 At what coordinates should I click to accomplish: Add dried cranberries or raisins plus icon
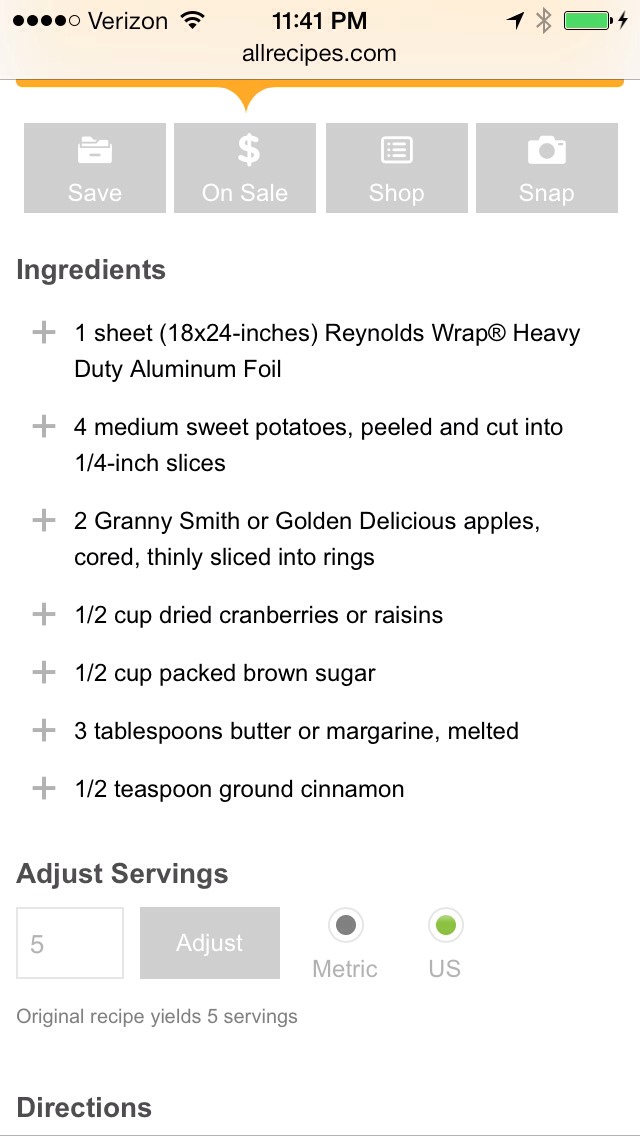44,615
